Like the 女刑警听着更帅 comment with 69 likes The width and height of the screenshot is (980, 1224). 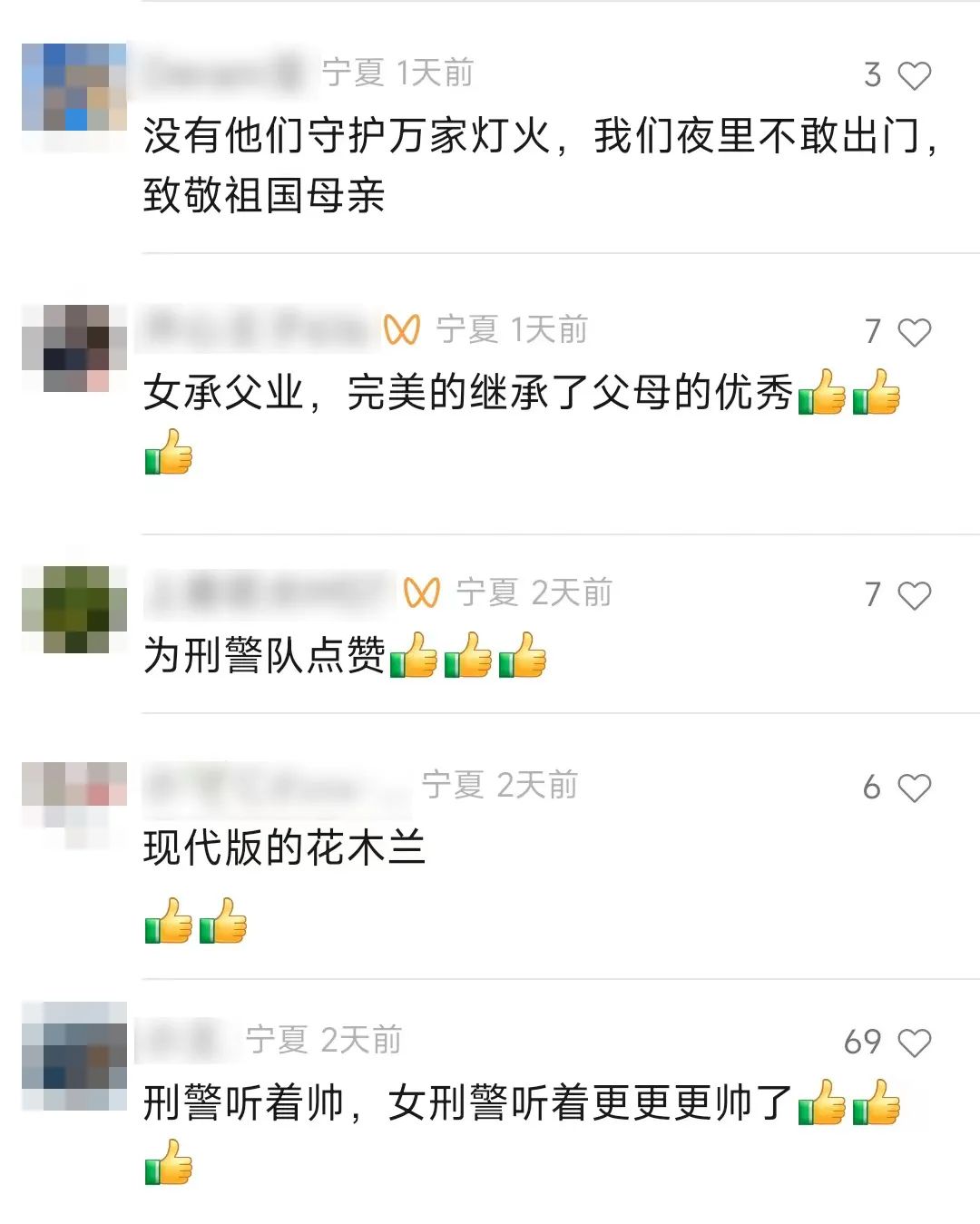[x=914, y=1043]
